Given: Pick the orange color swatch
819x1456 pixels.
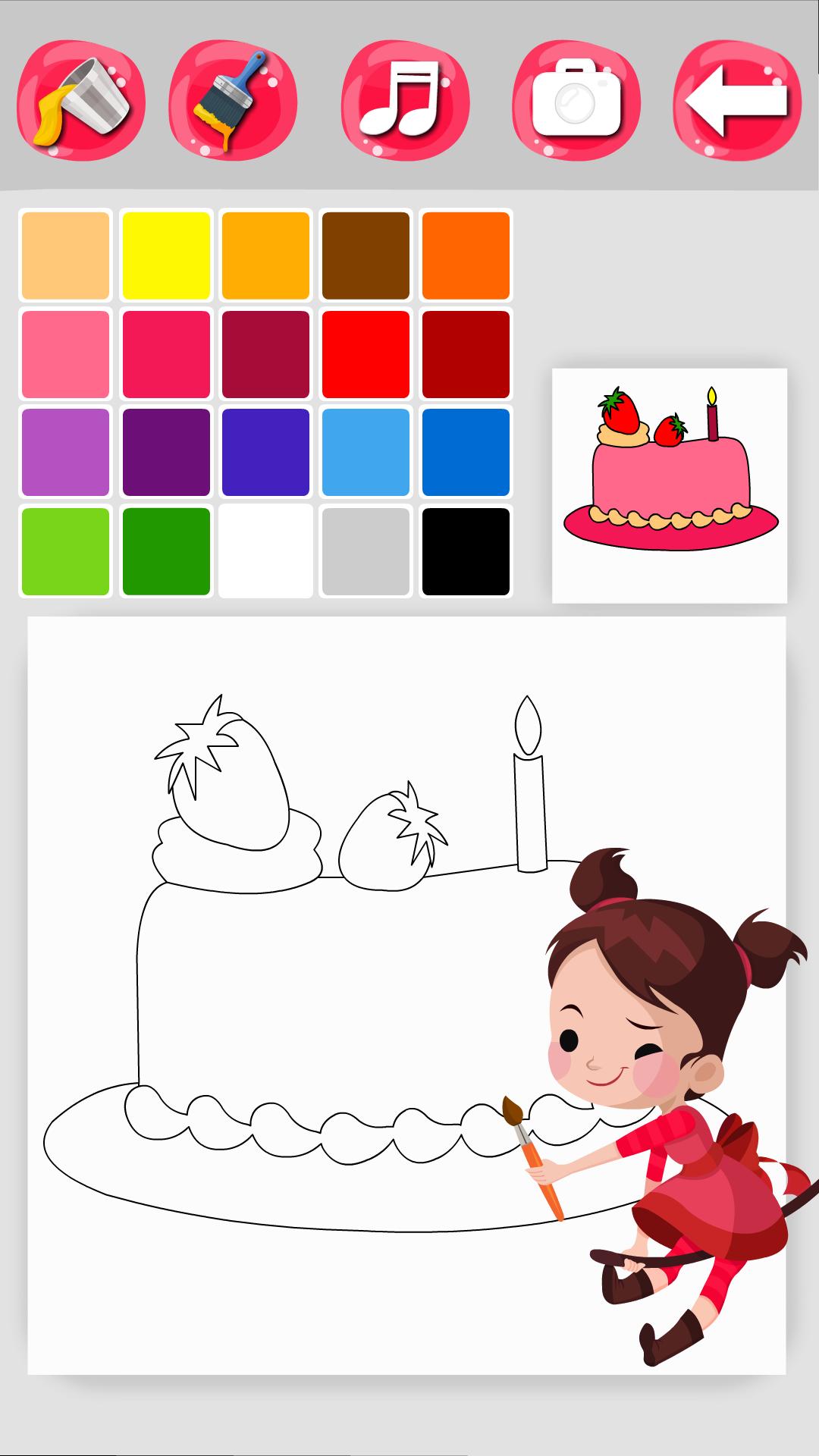Looking at the screenshot, I should 466,254.
